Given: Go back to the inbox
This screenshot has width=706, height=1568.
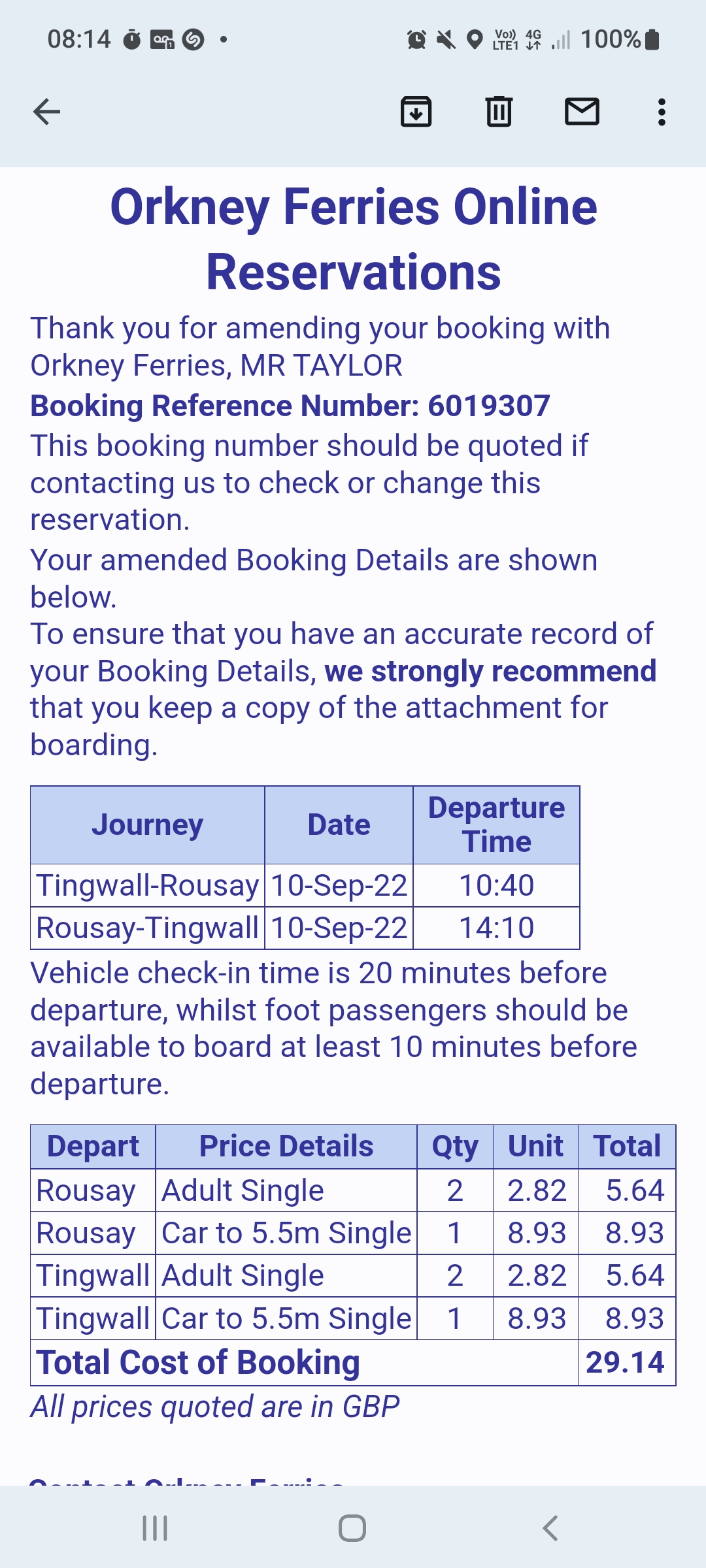Looking at the screenshot, I should tap(46, 112).
